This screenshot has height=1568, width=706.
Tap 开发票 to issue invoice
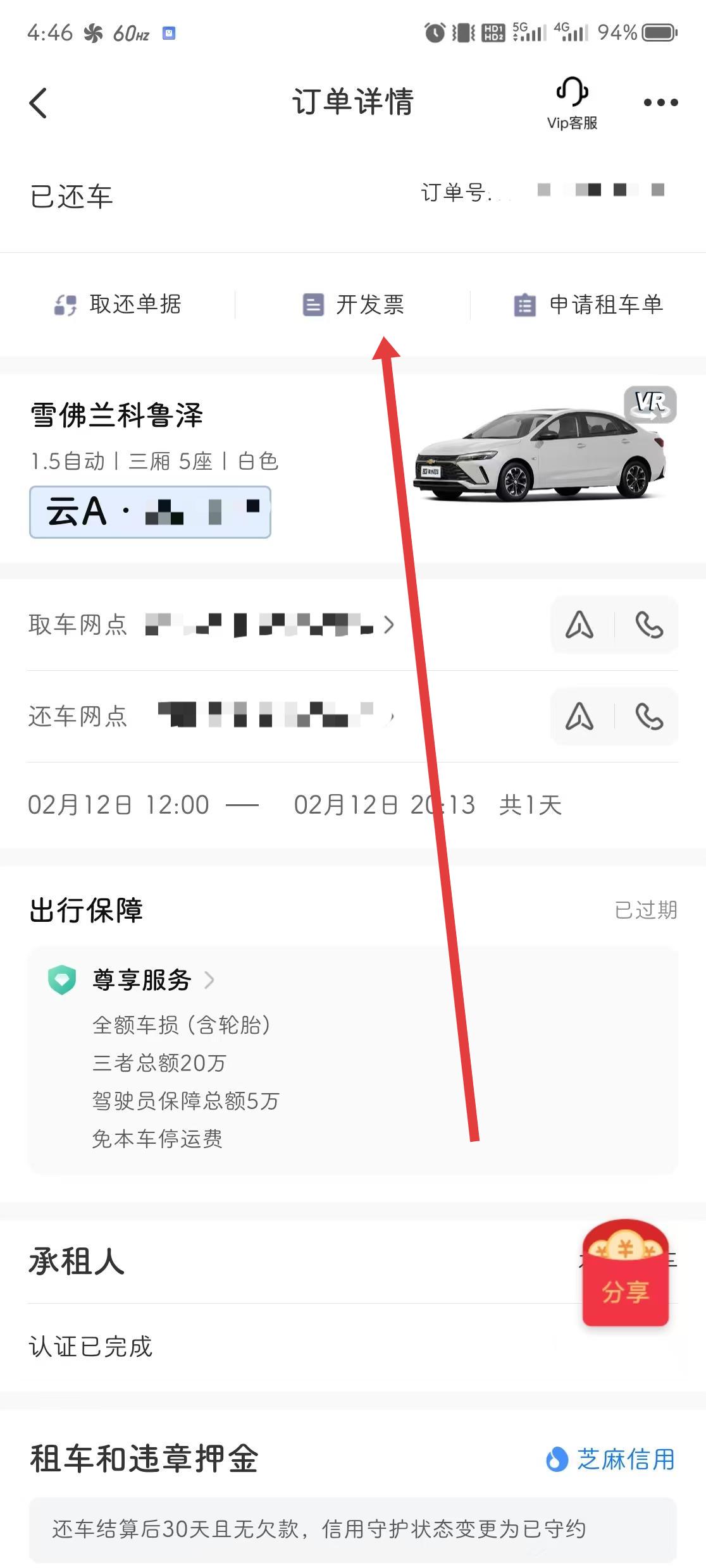(x=353, y=305)
